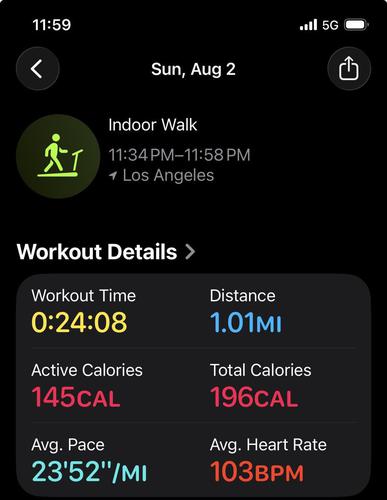Go back to the previous screen
This screenshot has width=387, height=500.
point(38,69)
